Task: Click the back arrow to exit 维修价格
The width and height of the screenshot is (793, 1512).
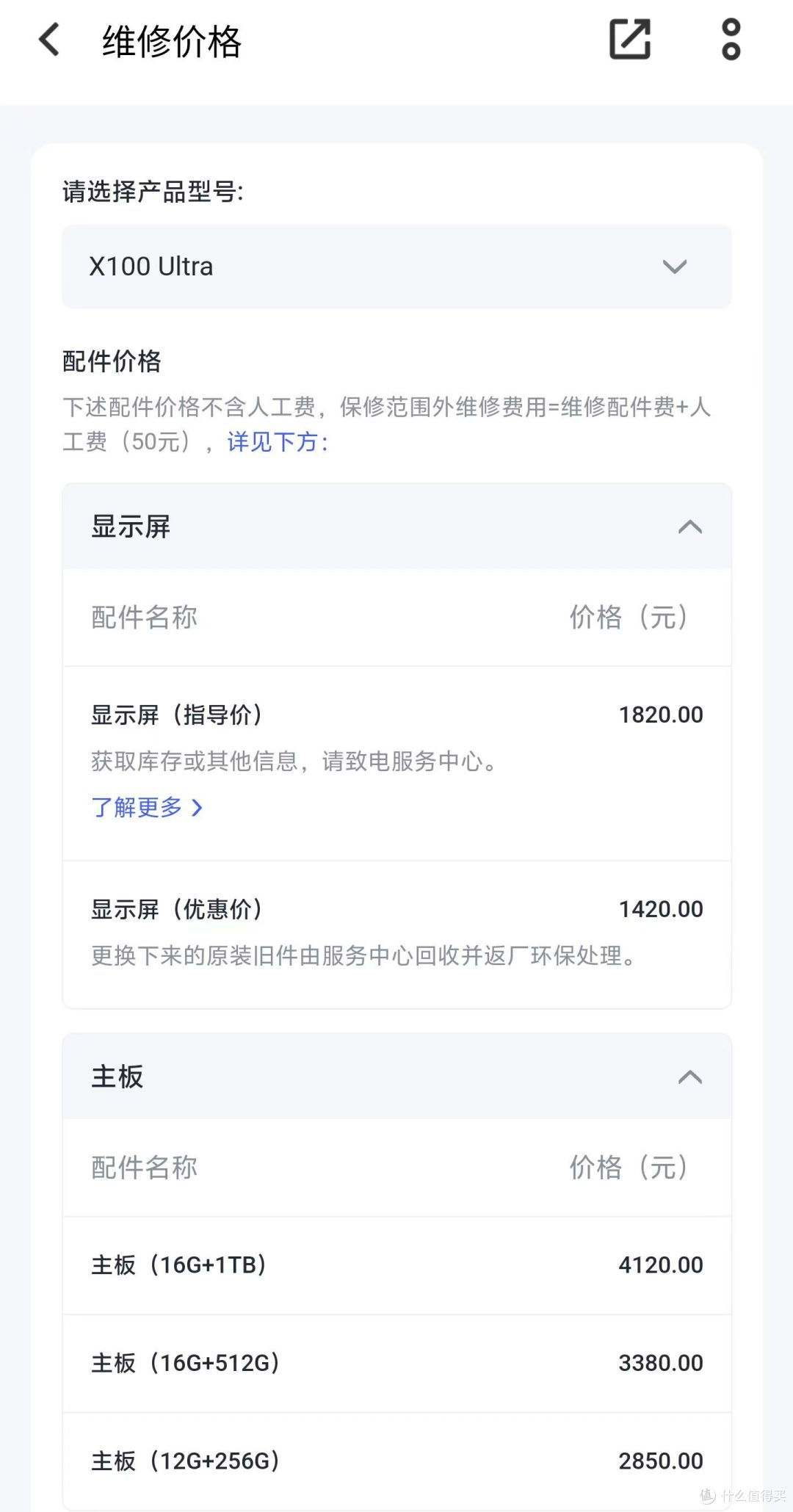Action: pos(48,40)
